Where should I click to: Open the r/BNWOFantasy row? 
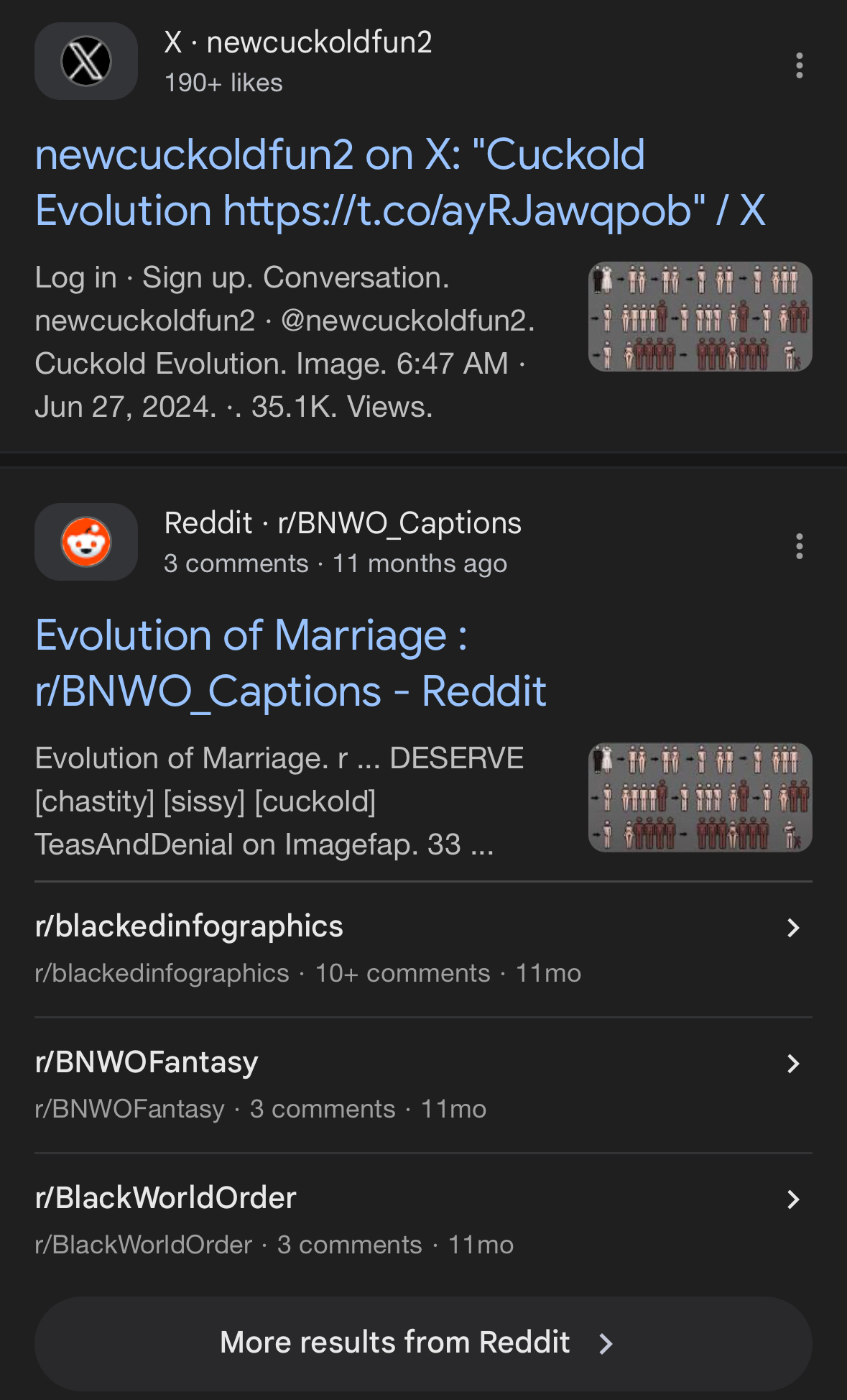tap(423, 1084)
